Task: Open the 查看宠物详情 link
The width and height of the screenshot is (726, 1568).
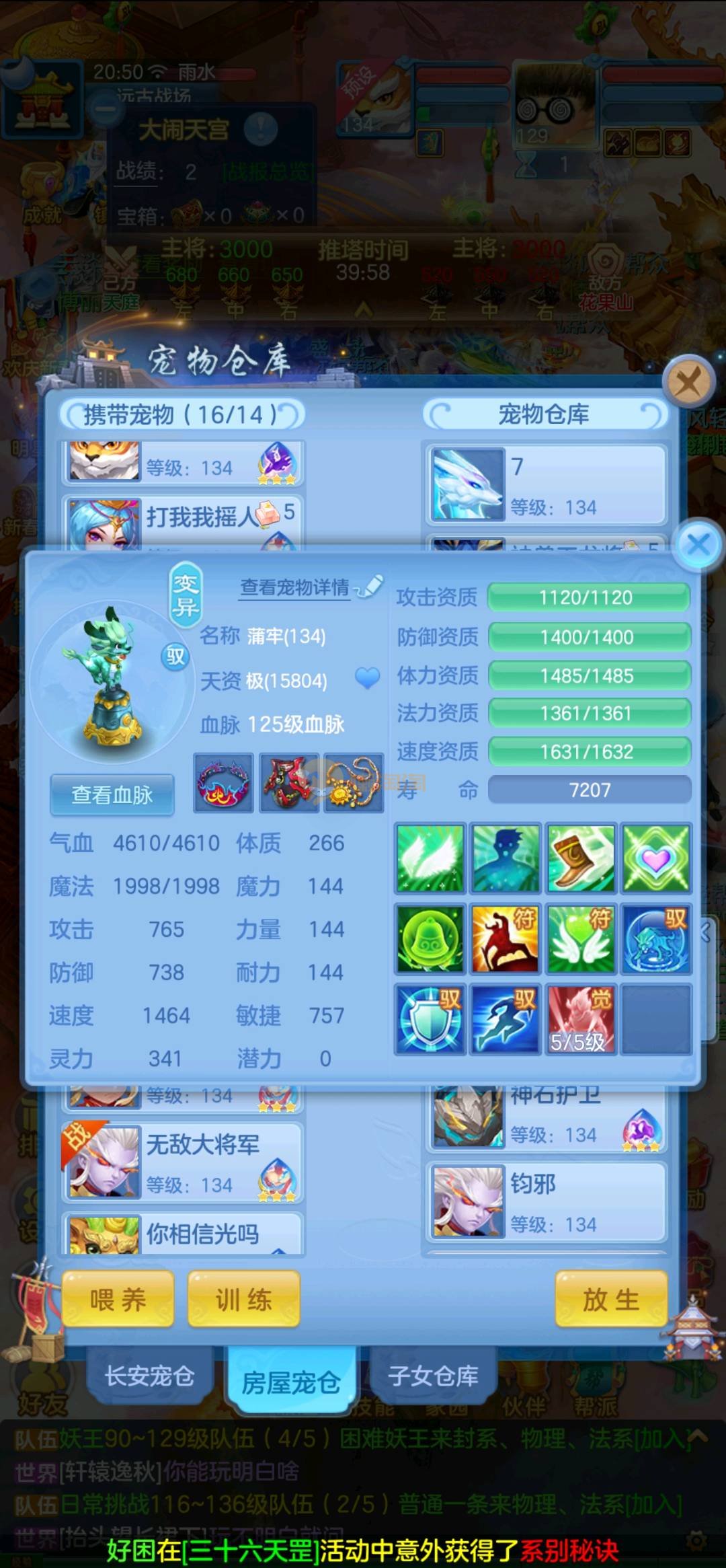Action: 296,587
